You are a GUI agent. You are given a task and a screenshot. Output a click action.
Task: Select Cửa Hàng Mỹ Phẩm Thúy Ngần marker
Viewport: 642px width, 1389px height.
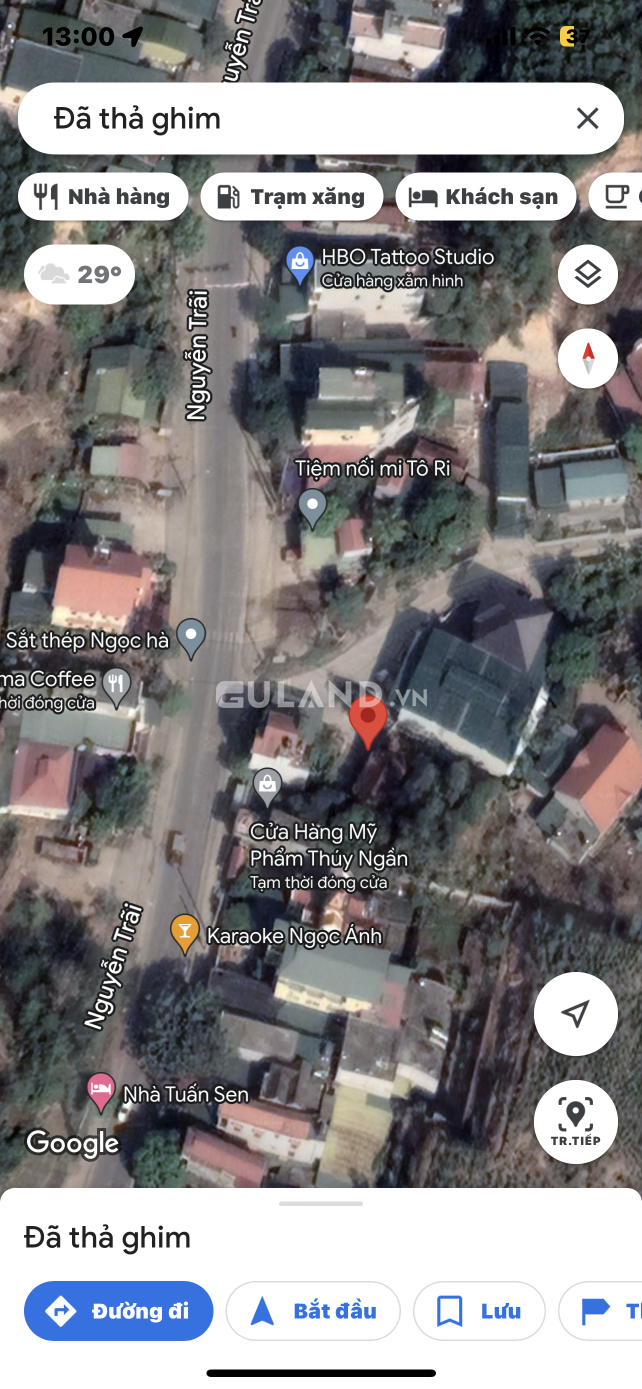267,787
